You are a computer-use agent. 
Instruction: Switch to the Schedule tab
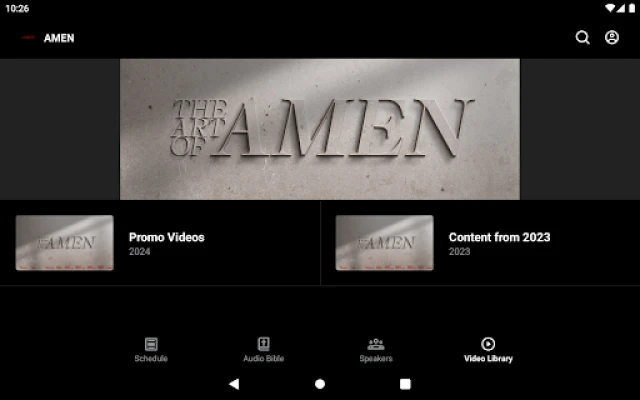click(151, 349)
